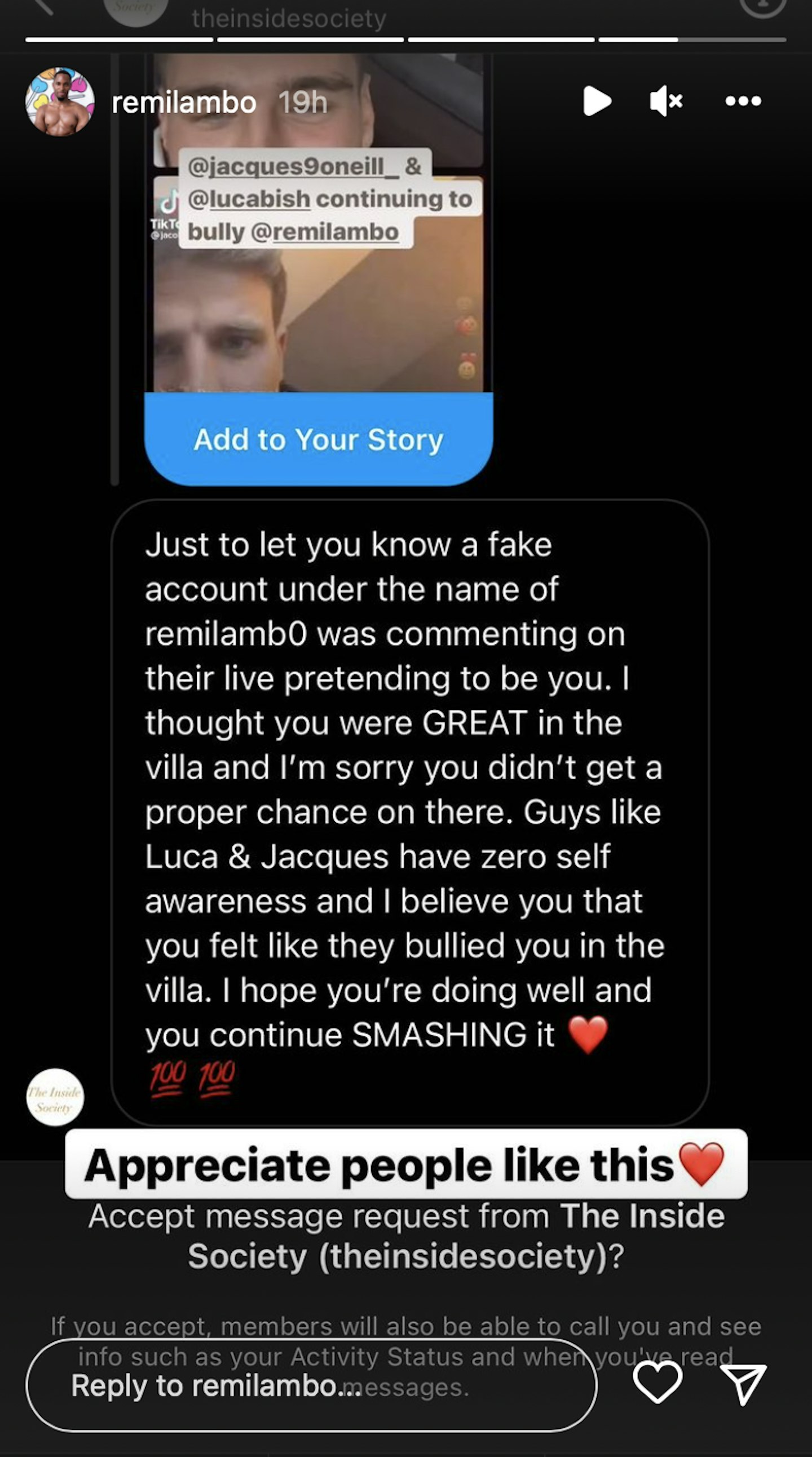The width and height of the screenshot is (812, 1457).
Task: Open remilambo's profile picture
Action: (x=60, y=102)
